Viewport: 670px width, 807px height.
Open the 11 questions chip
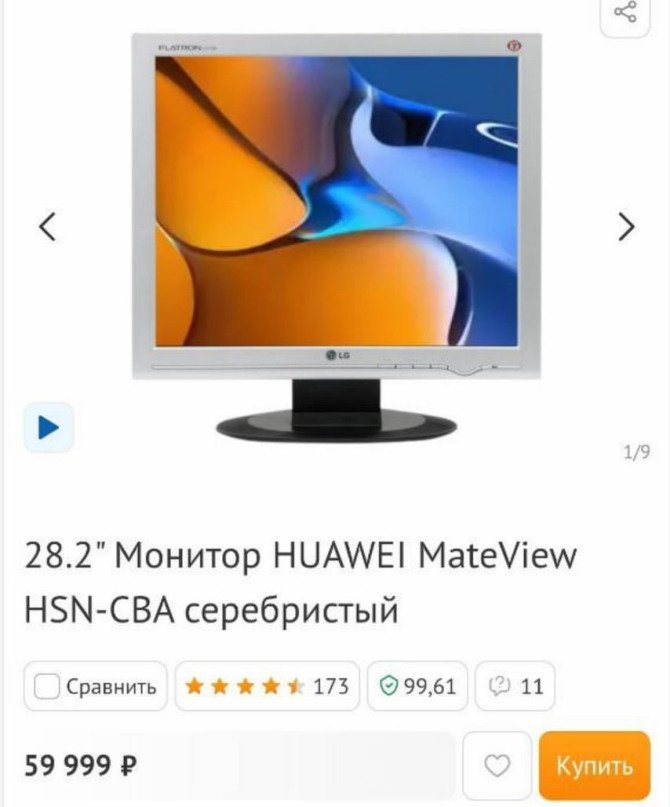tap(515, 687)
